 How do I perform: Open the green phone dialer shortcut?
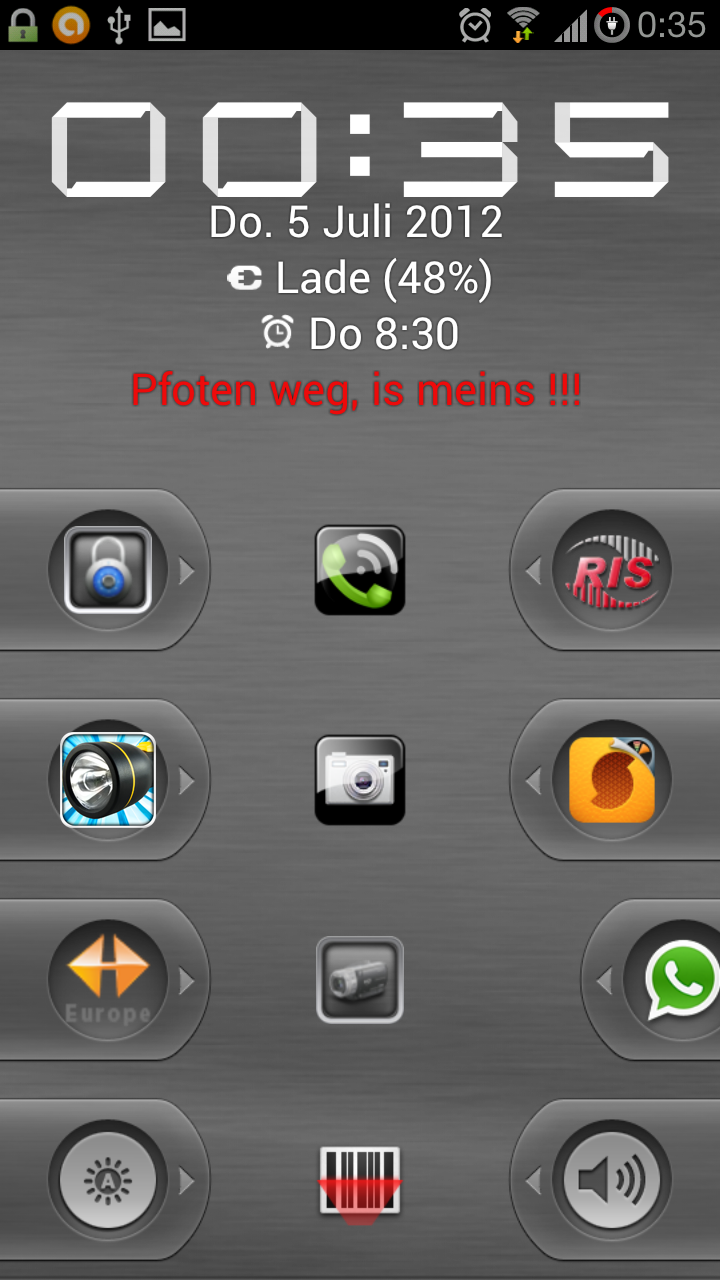[360, 570]
